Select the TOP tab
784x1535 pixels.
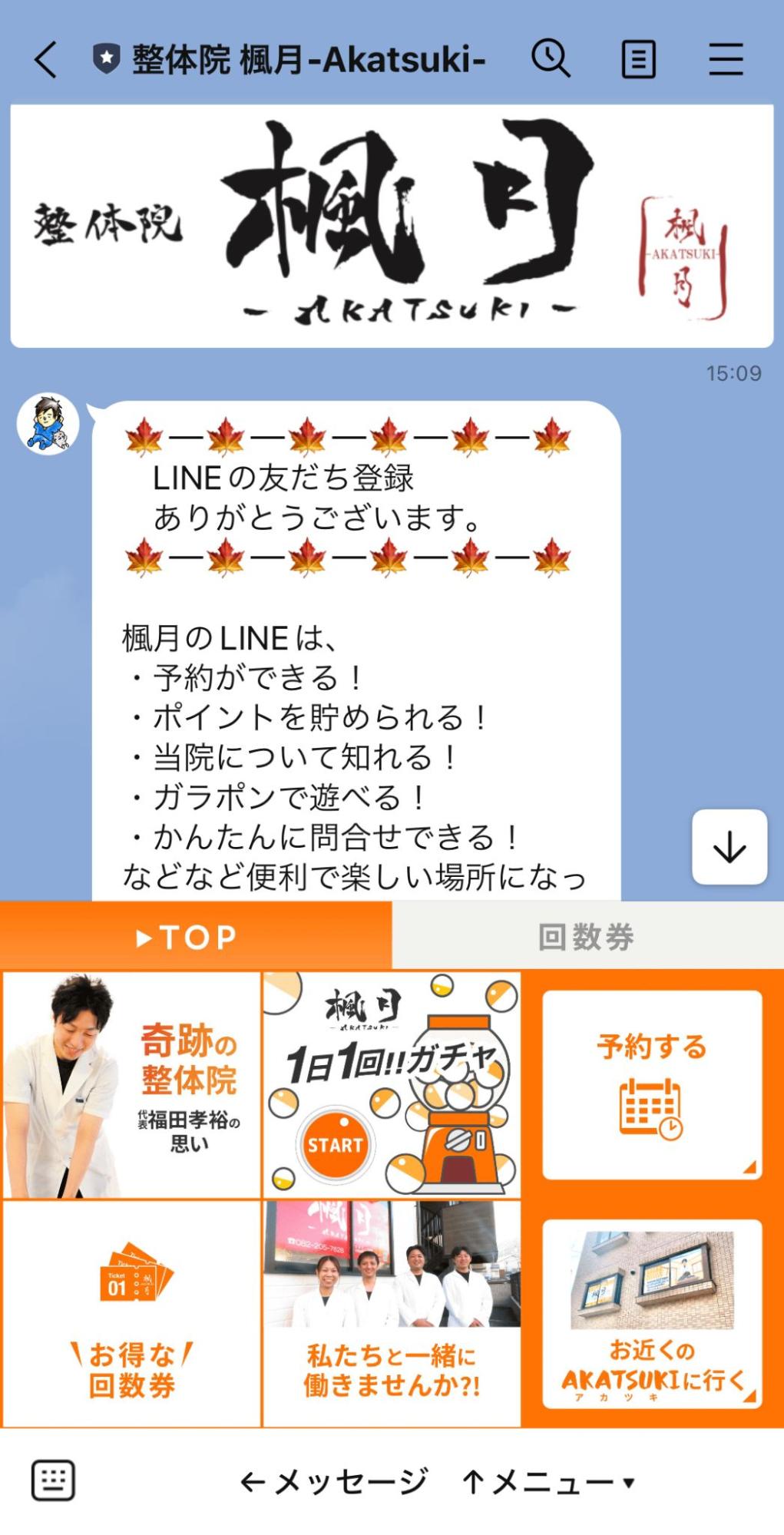[196, 937]
